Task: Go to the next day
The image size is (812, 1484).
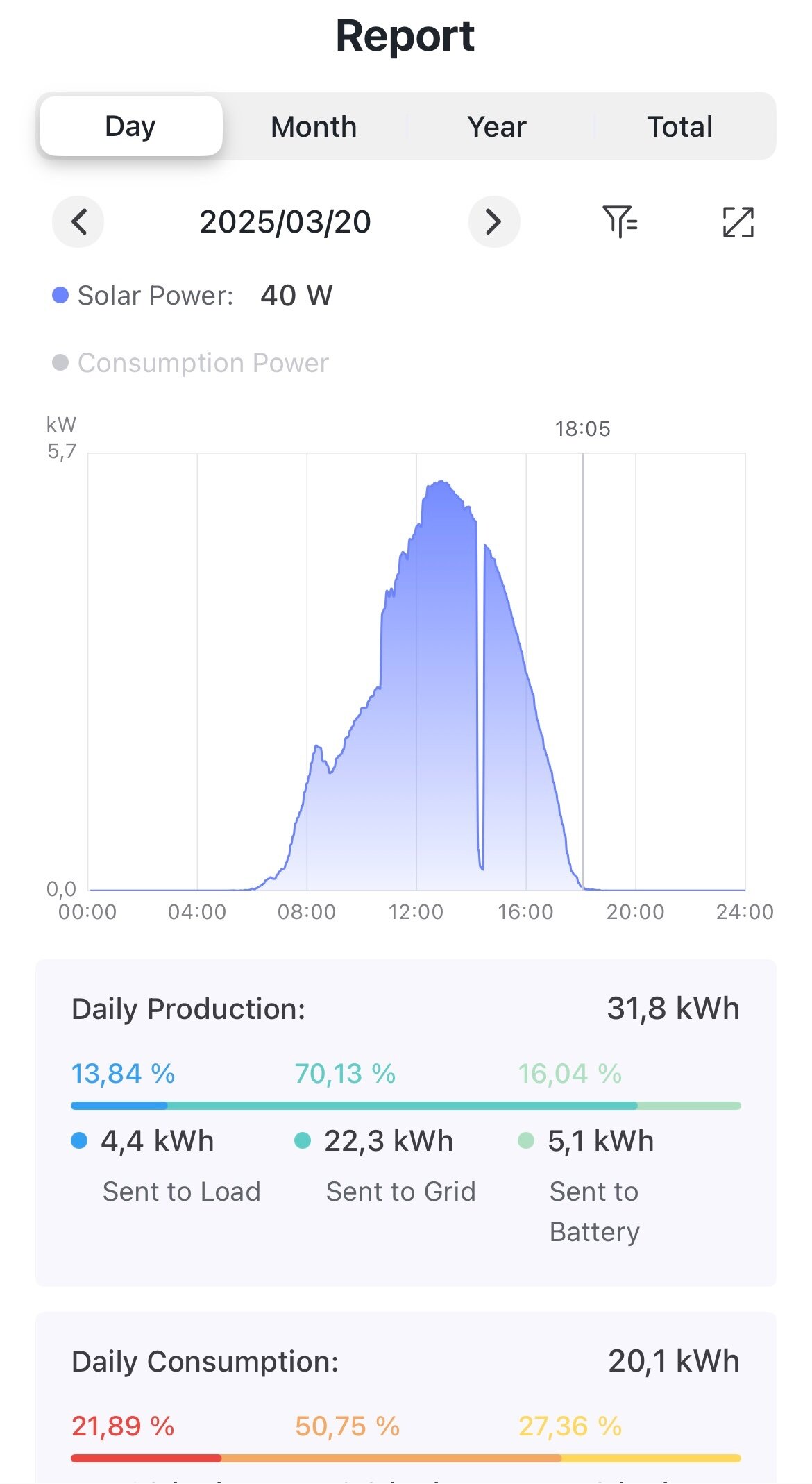Action: click(x=493, y=222)
